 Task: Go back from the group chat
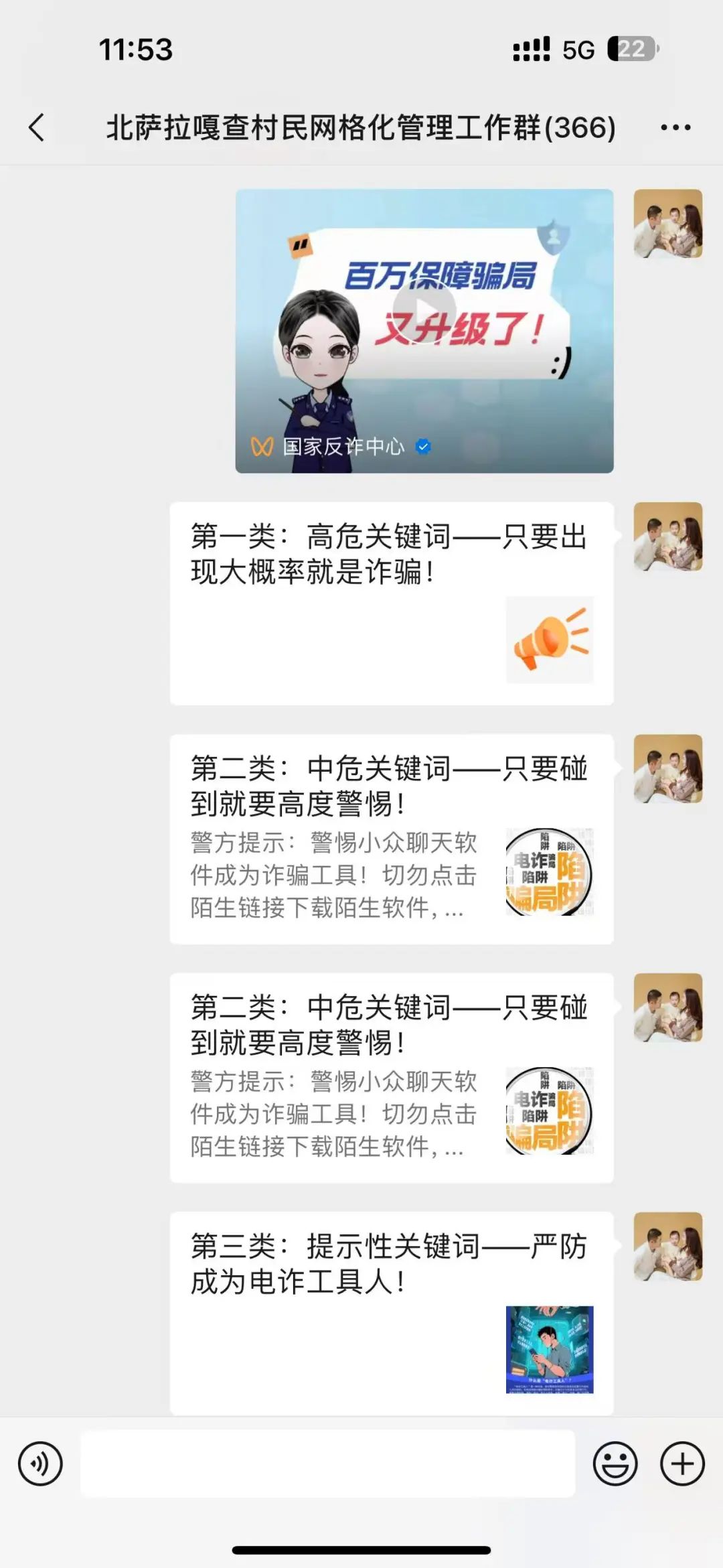(x=37, y=127)
